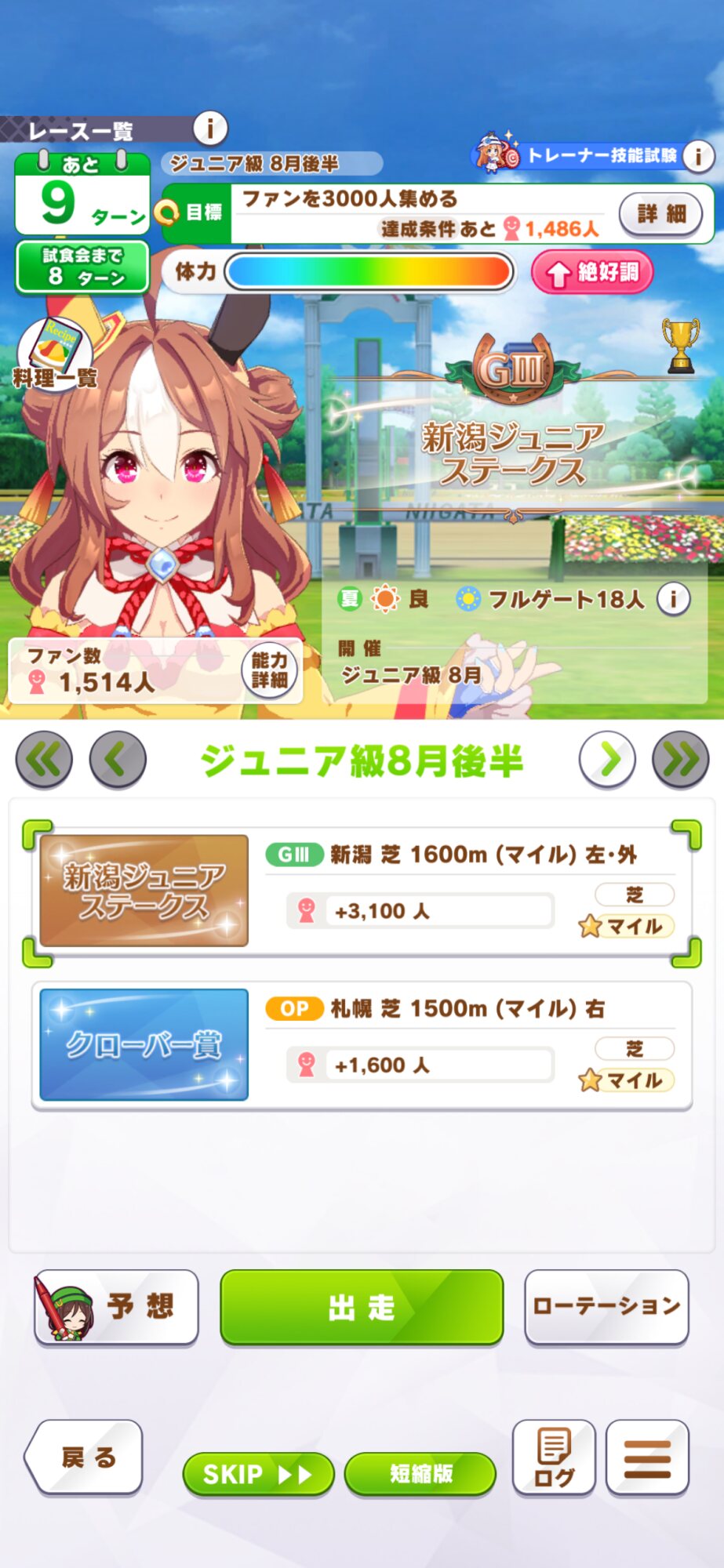Image resolution: width=724 pixels, height=1568 pixels.
Task: Advance to the next turn with single right arrow
Action: [607, 760]
